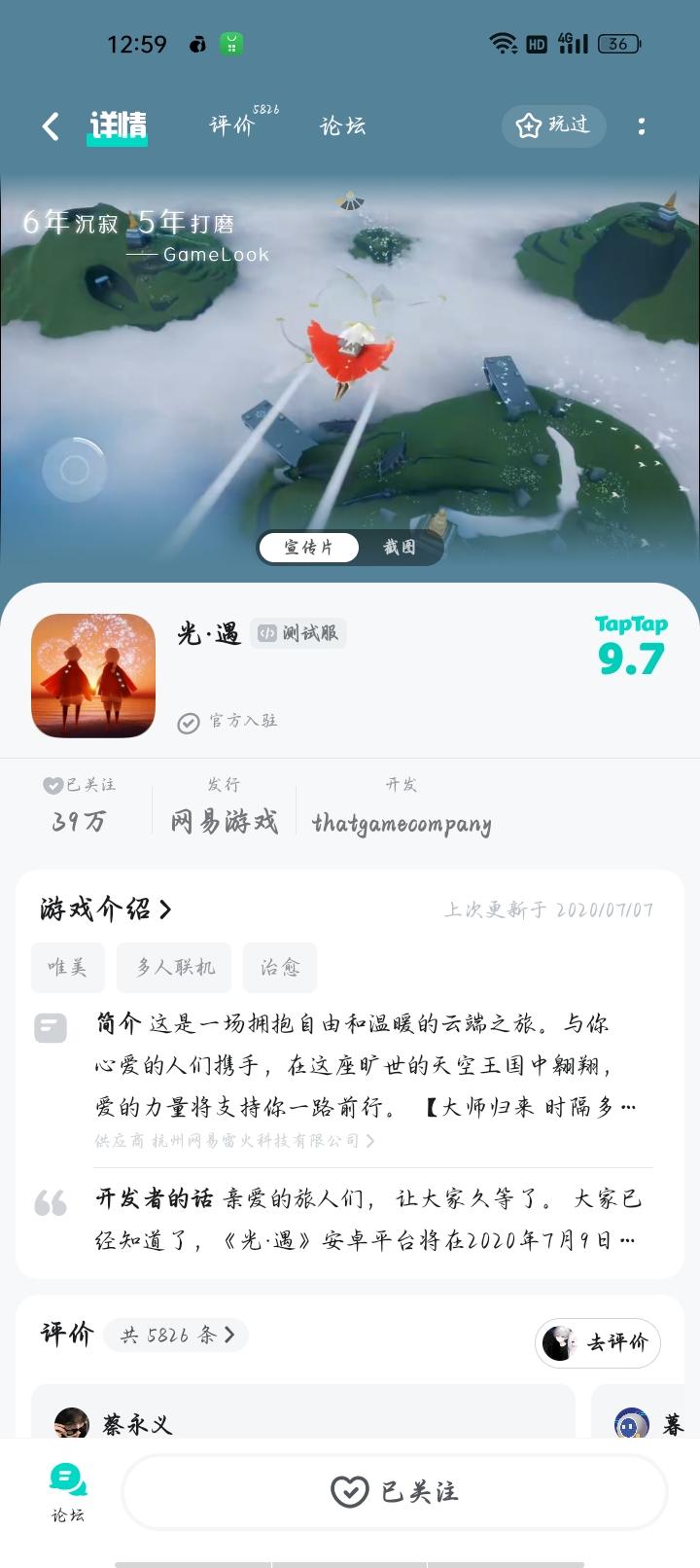Viewport: 700px width, 1568px height.
Task: Tap 去评价 to write a review
Action: [597, 1343]
